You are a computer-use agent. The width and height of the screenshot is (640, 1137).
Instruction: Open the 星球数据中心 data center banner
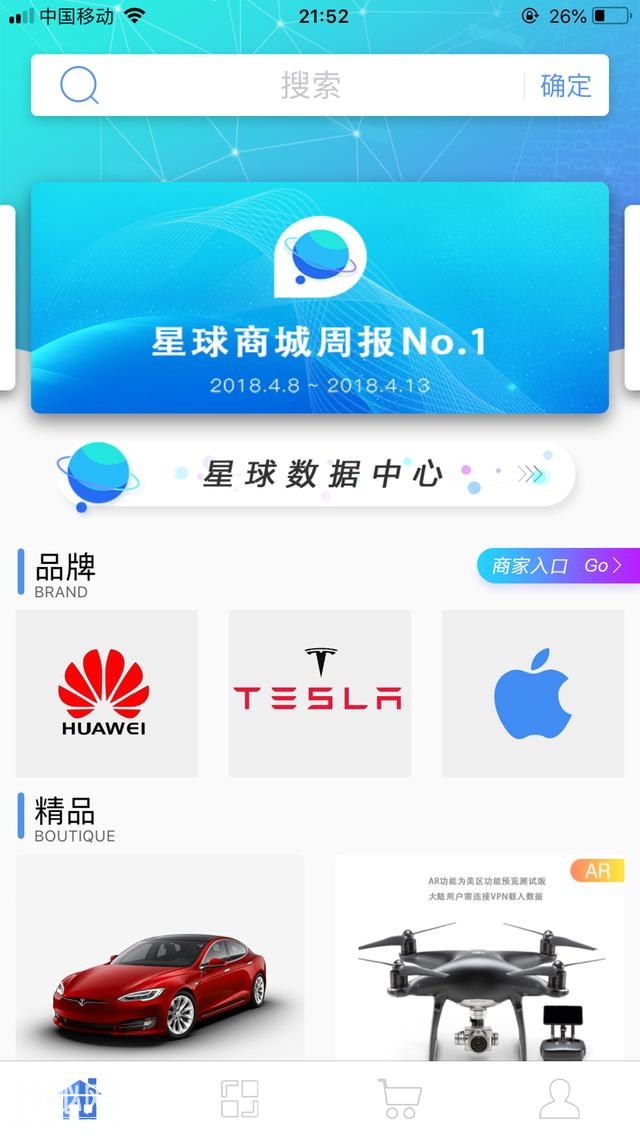316,475
